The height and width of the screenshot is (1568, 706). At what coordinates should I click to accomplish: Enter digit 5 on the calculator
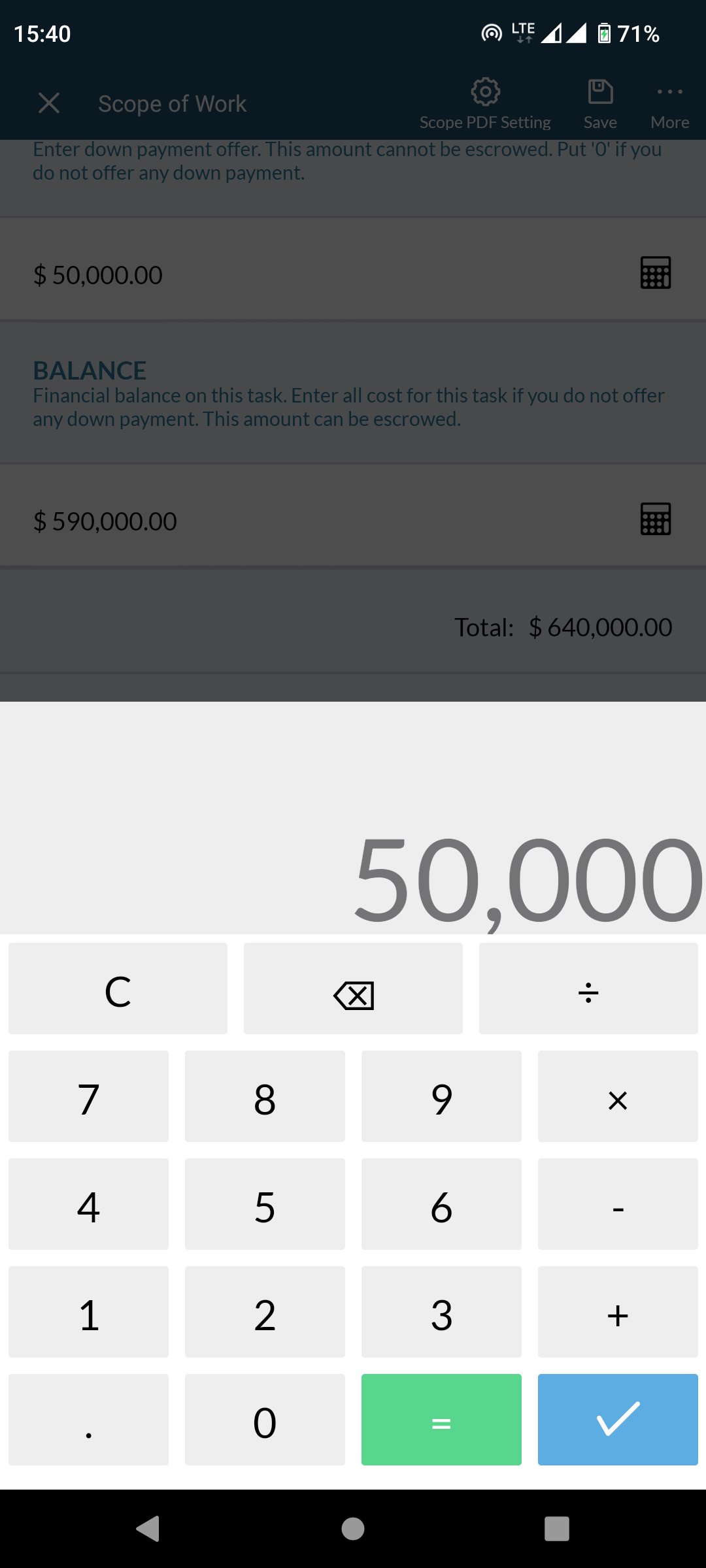pos(265,1204)
